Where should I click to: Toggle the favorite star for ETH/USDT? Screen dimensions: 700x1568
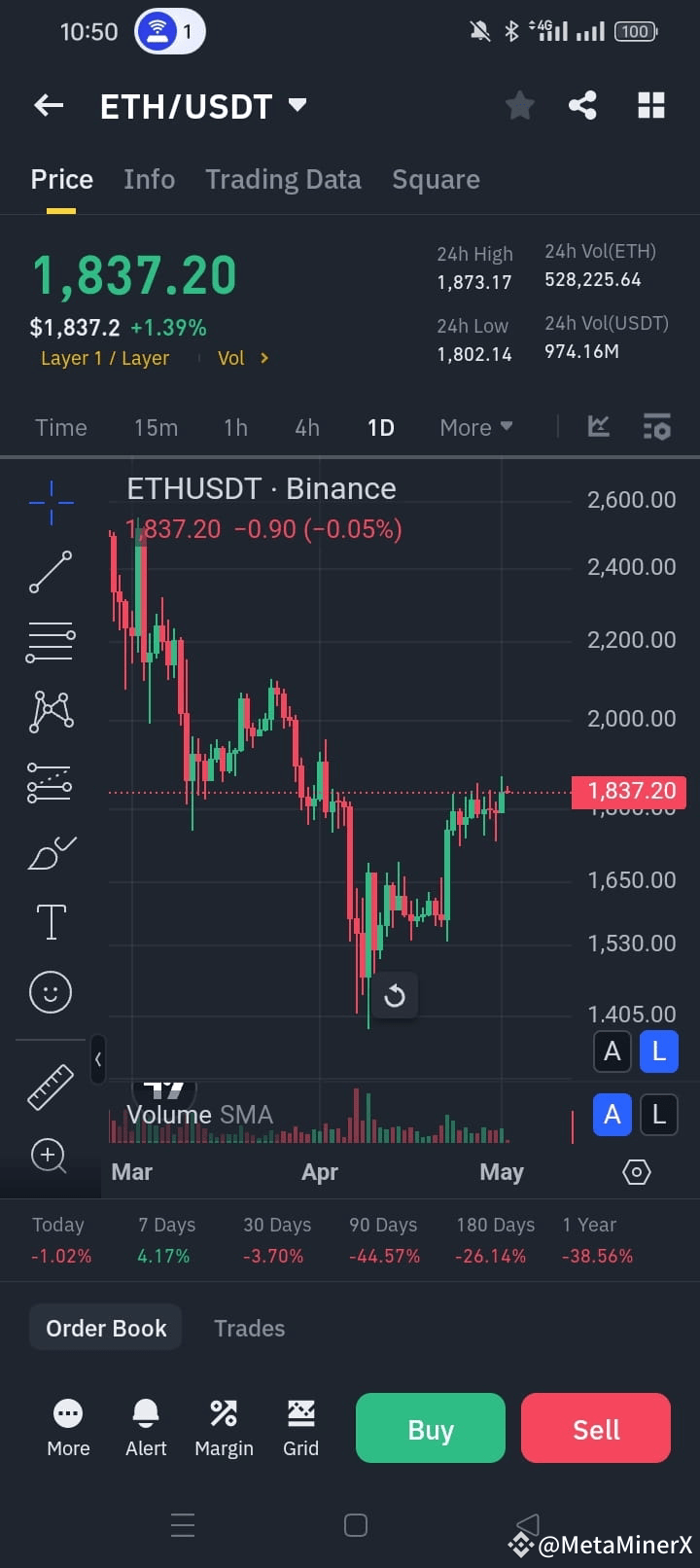pos(519,105)
